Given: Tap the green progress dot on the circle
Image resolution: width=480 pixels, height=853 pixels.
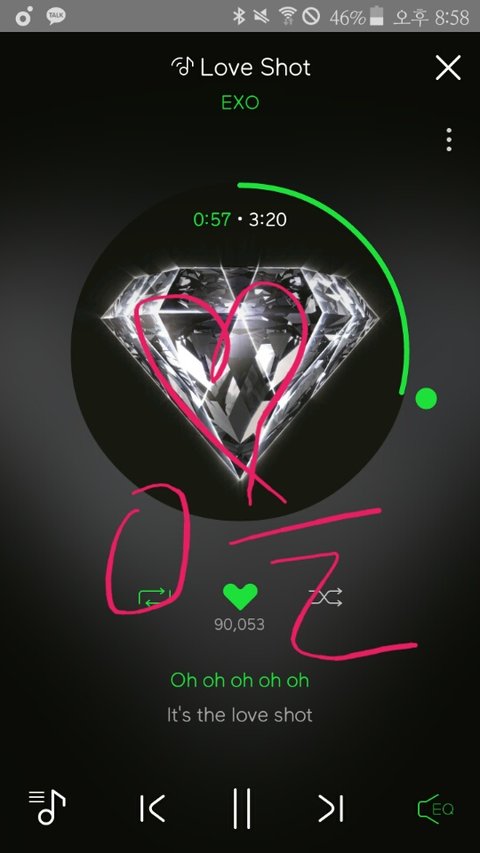Looking at the screenshot, I should [x=426, y=398].
